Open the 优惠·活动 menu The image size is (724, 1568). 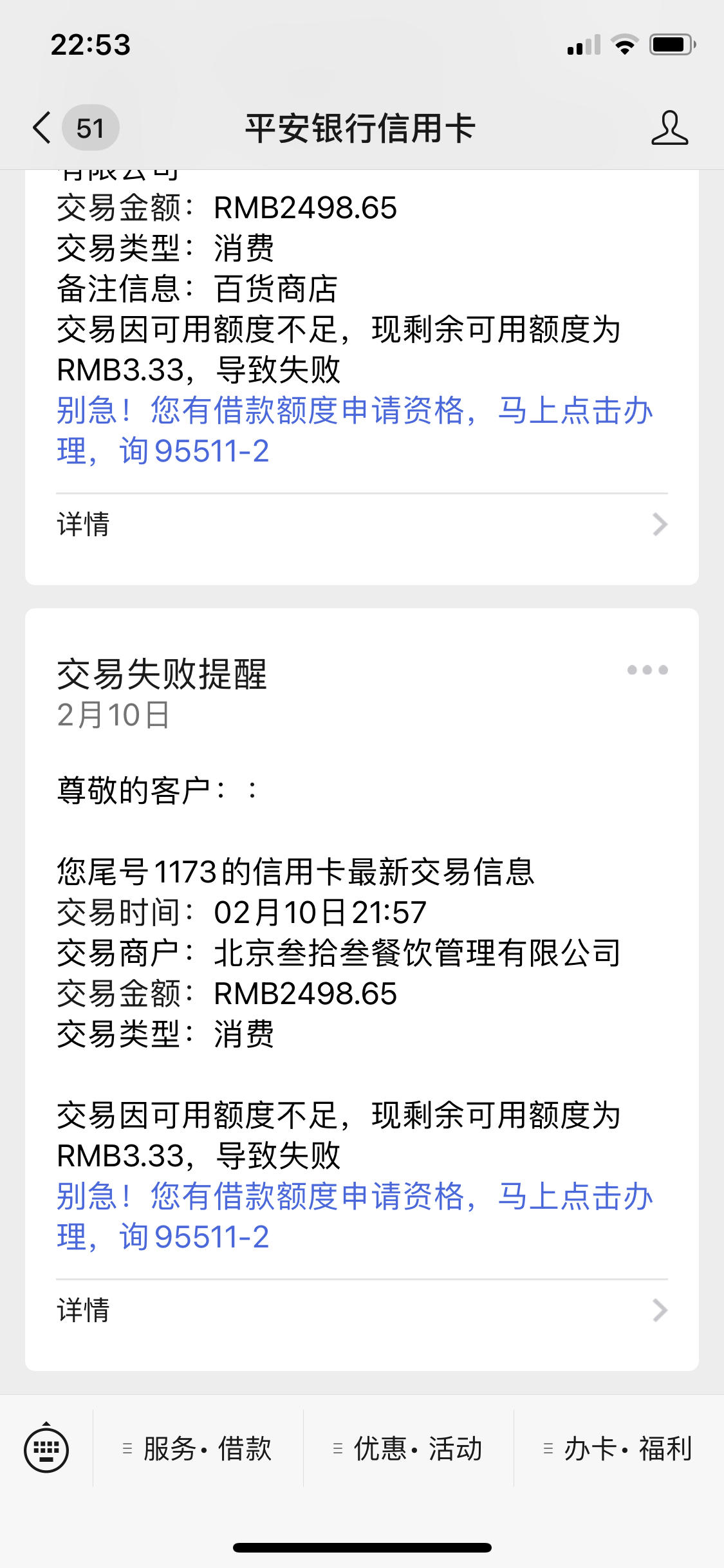(x=409, y=1448)
